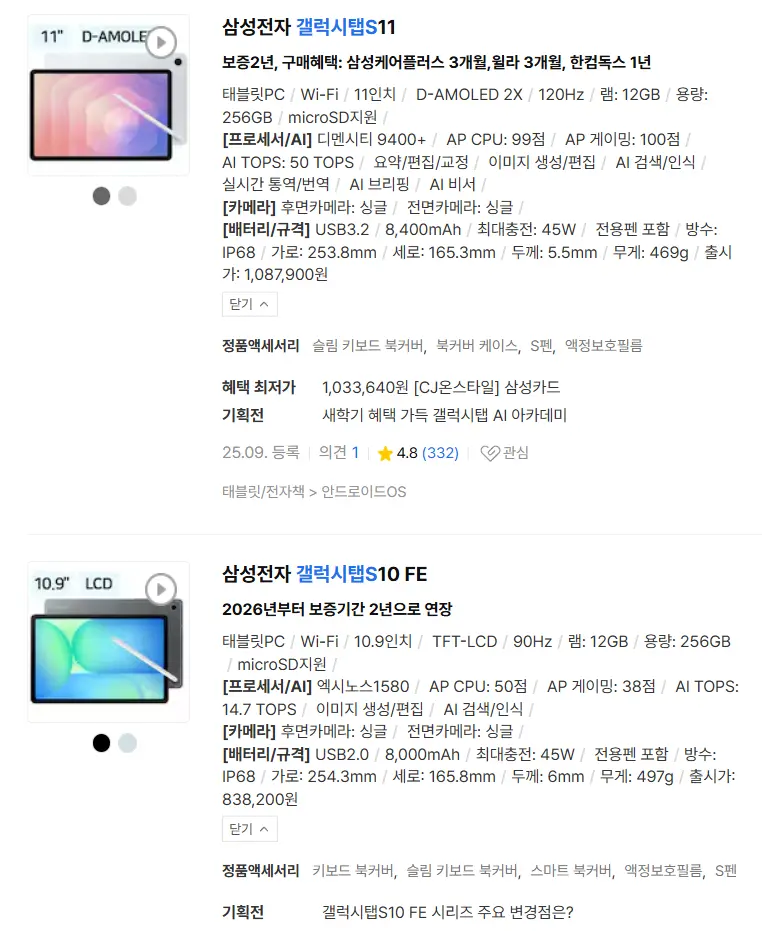762x931 pixels.
Task: Click the yellow star rating icon
Action: tap(385, 453)
